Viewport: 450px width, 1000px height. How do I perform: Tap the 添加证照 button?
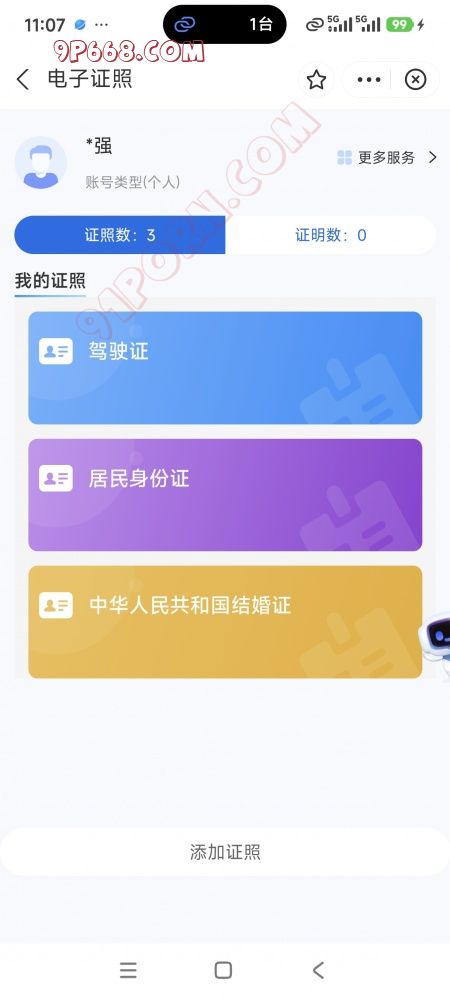point(225,852)
